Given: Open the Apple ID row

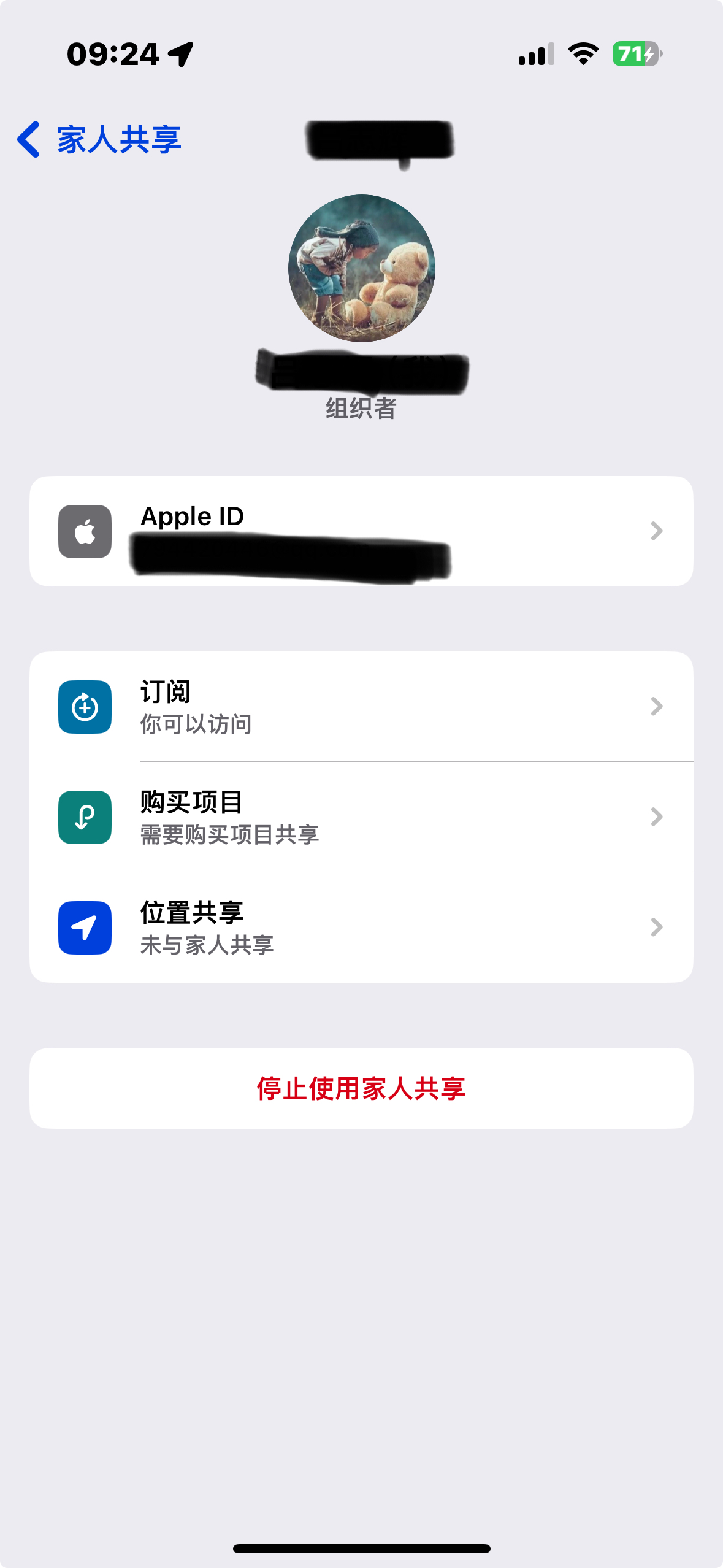Looking at the screenshot, I should coord(361,531).
